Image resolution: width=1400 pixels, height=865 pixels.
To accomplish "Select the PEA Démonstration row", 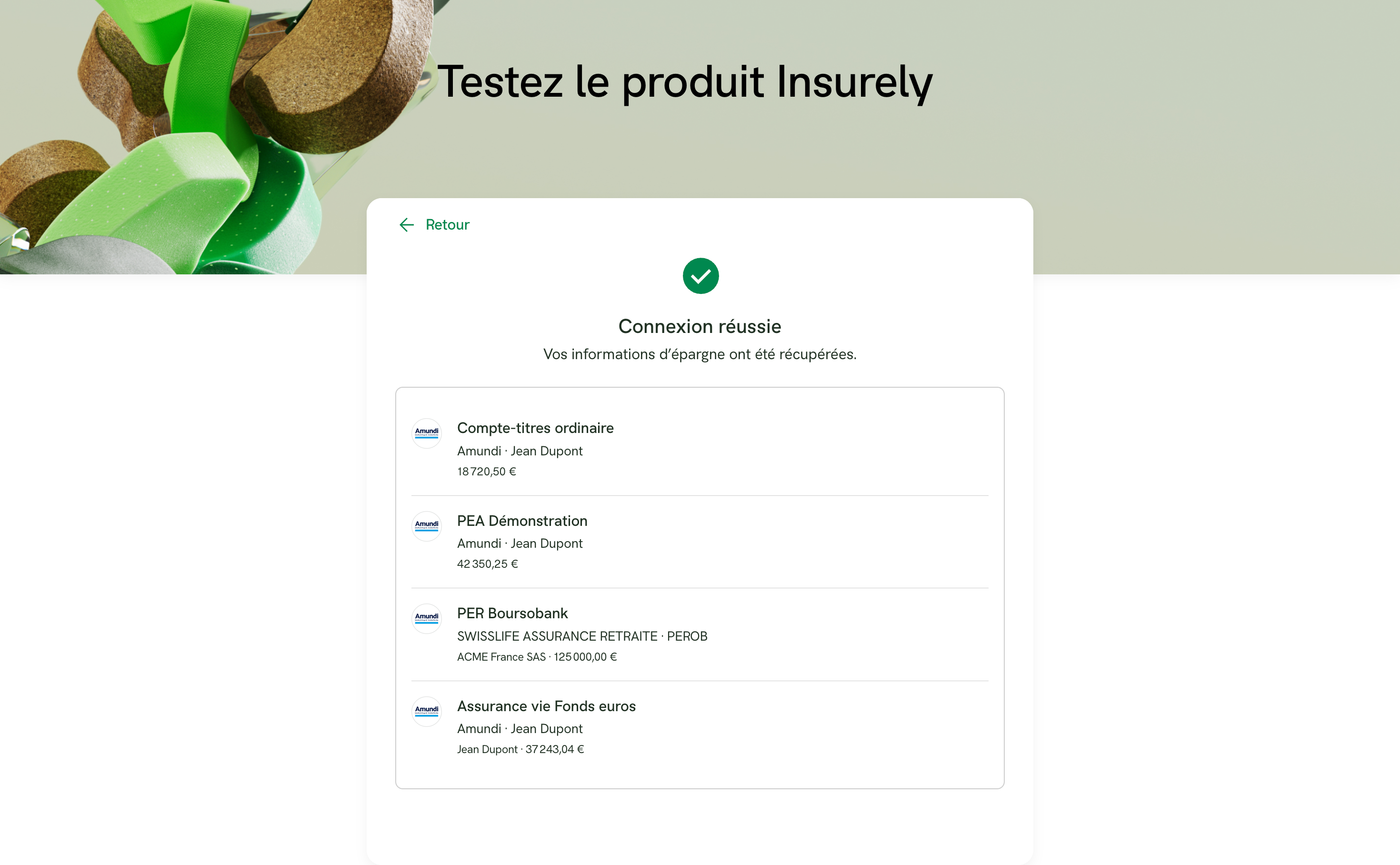I will [x=521, y=521].
